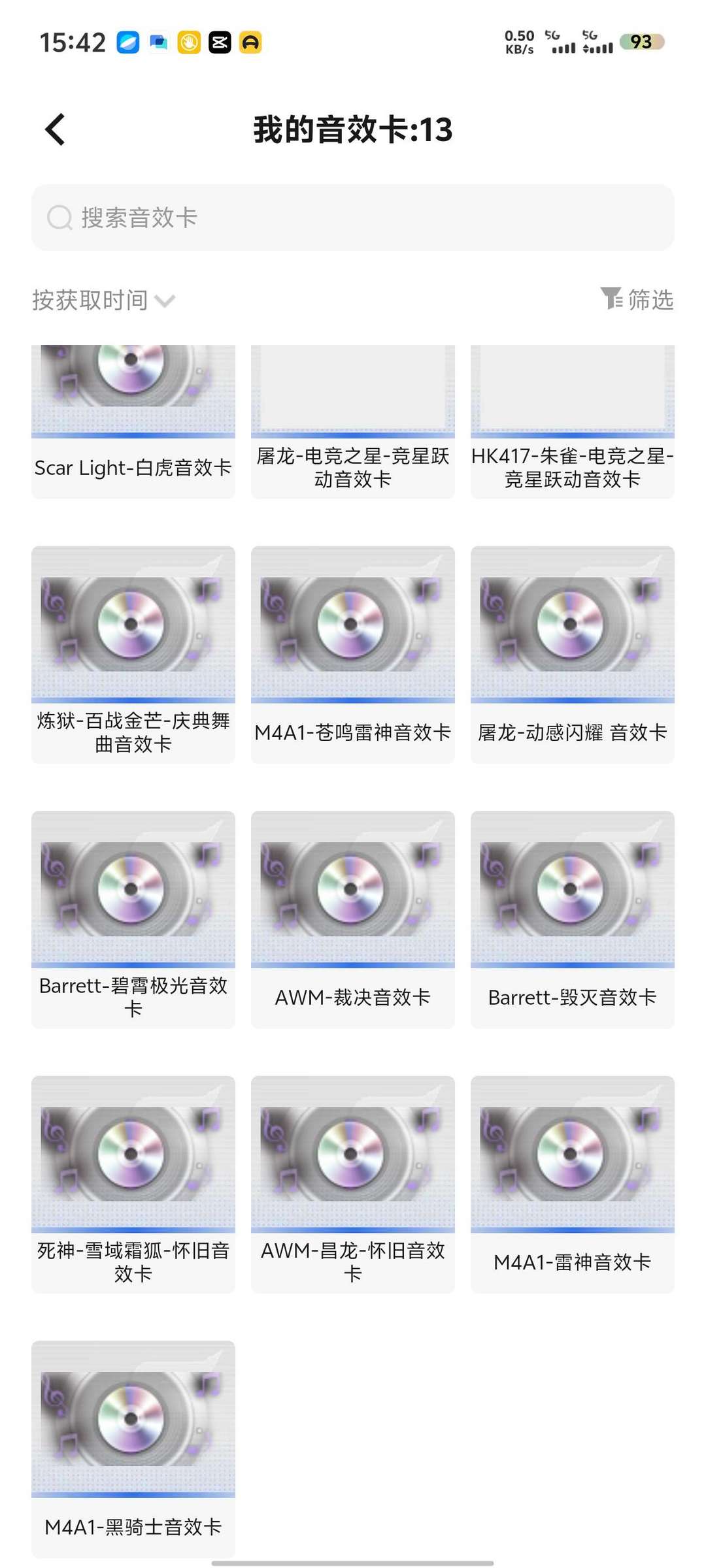This screenshot has height=1568, width=706.
Task: Tap the 搜索音效卡 search field
Action: point(353,218)
